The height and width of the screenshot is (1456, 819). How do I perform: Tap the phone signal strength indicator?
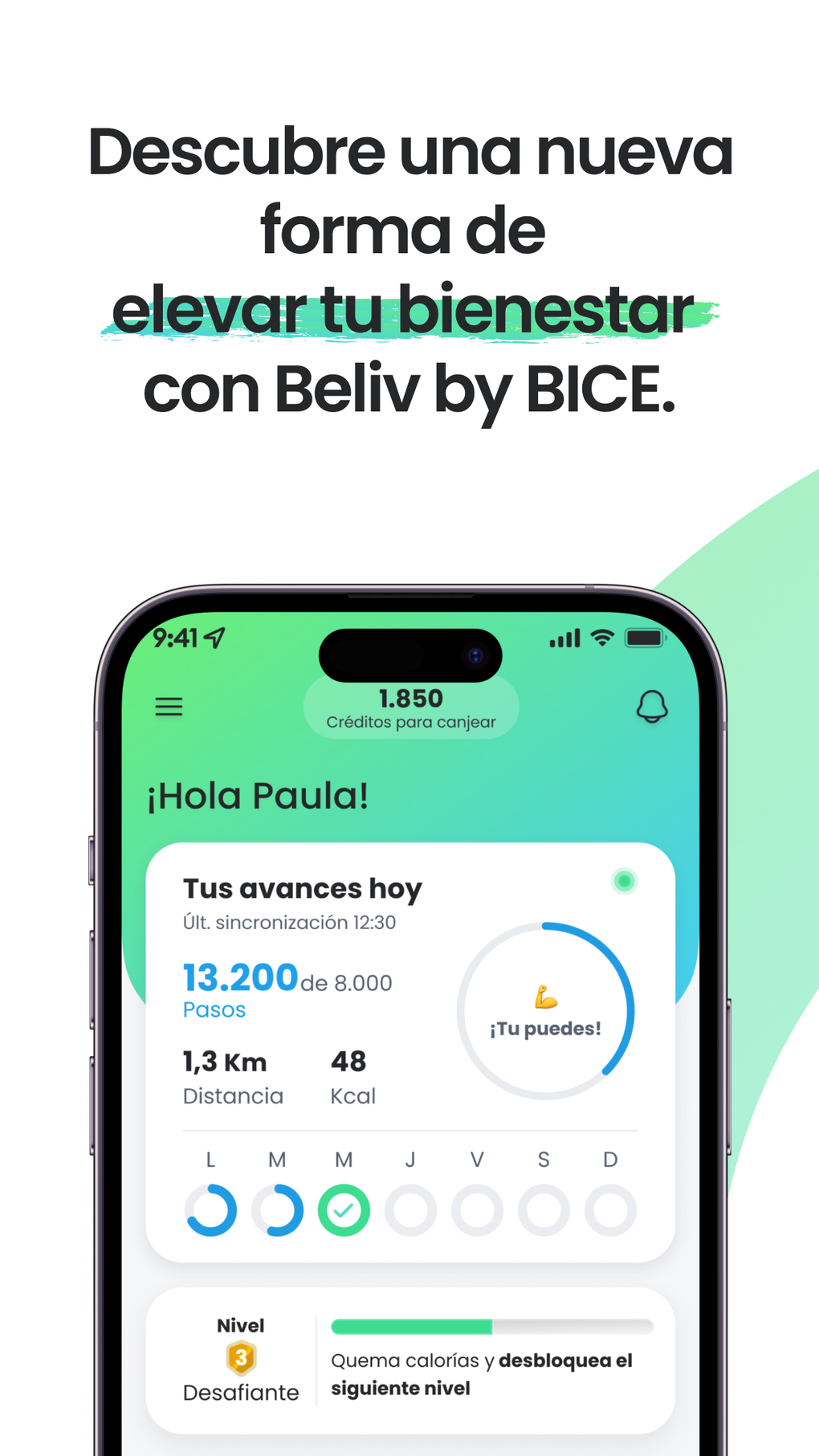pos(564,638)
